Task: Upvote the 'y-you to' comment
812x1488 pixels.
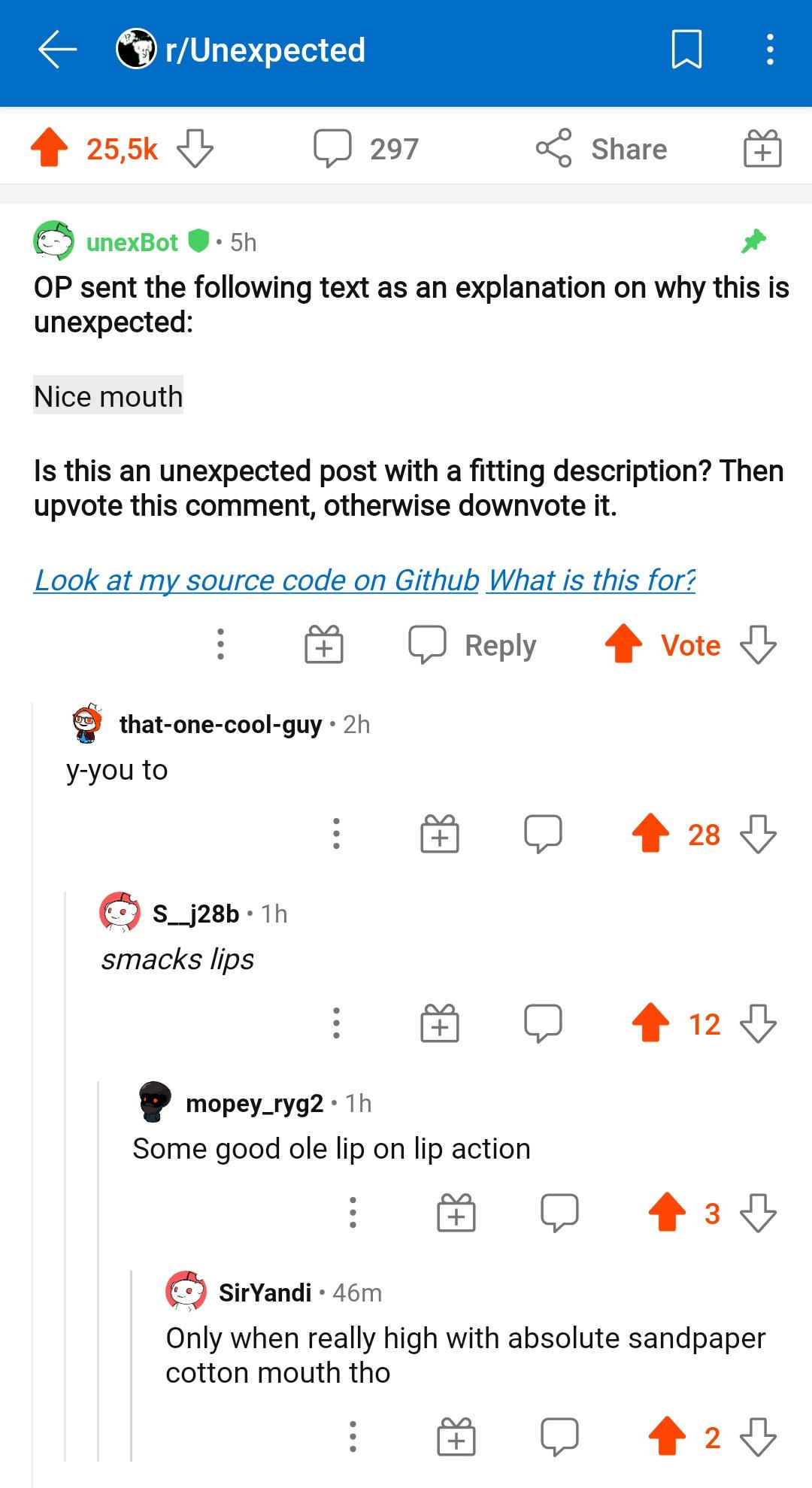Action: click(651, 834)
